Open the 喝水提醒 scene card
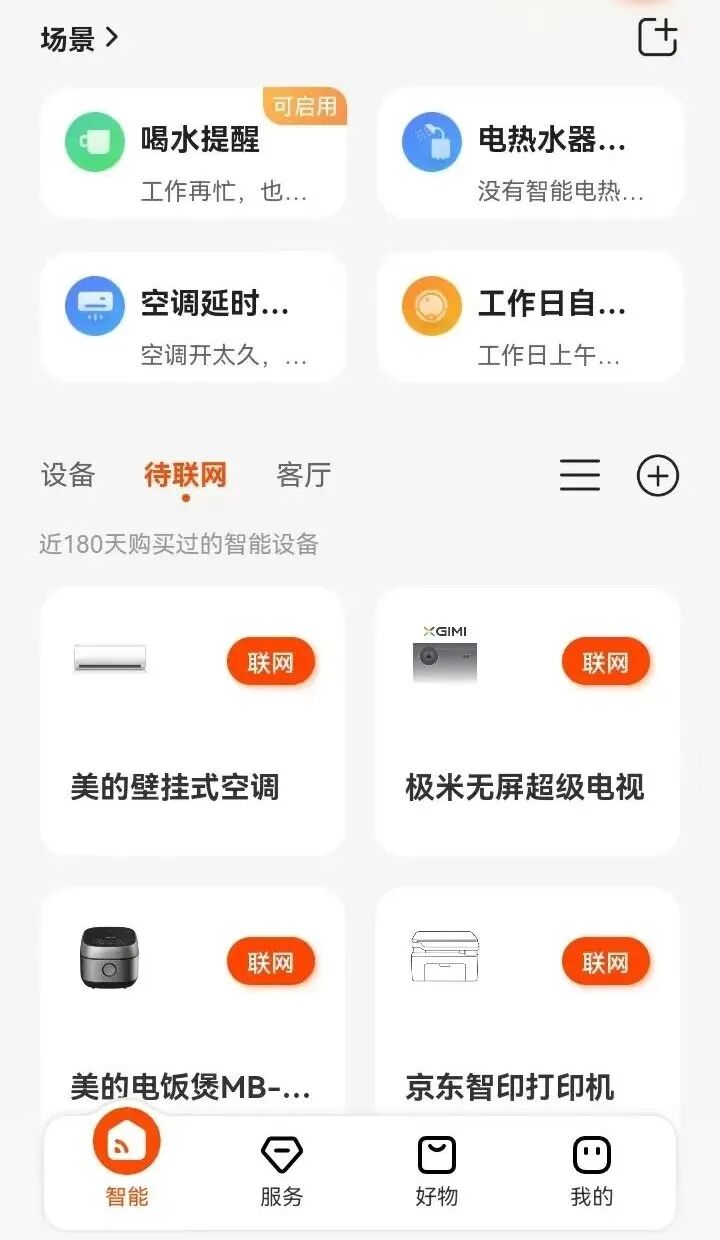This screenshot has width=720, height=1240. (193, 152)
